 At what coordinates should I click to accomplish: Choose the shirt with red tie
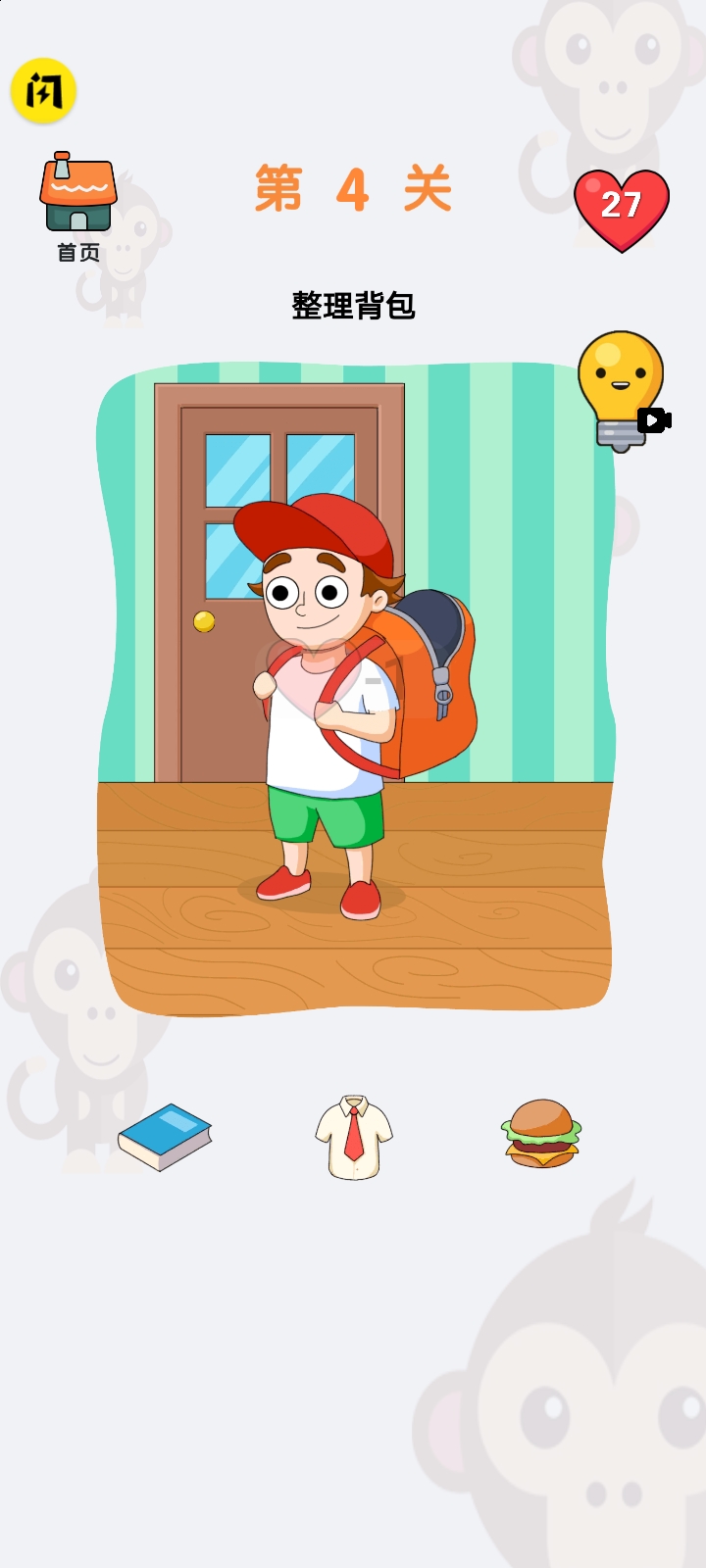click(x=354, y=1137)
